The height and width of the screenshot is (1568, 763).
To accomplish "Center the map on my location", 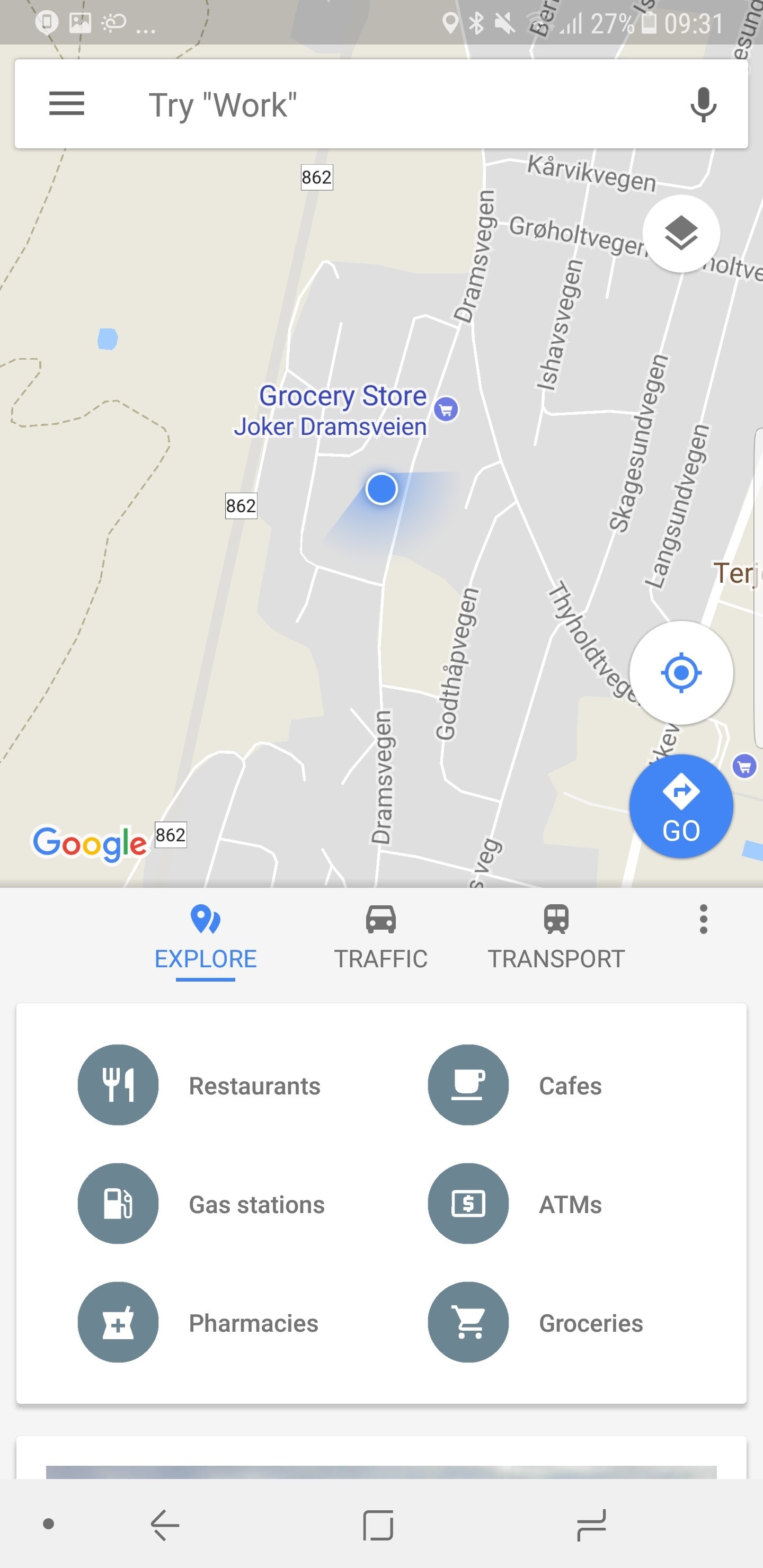I will (681, 673).
